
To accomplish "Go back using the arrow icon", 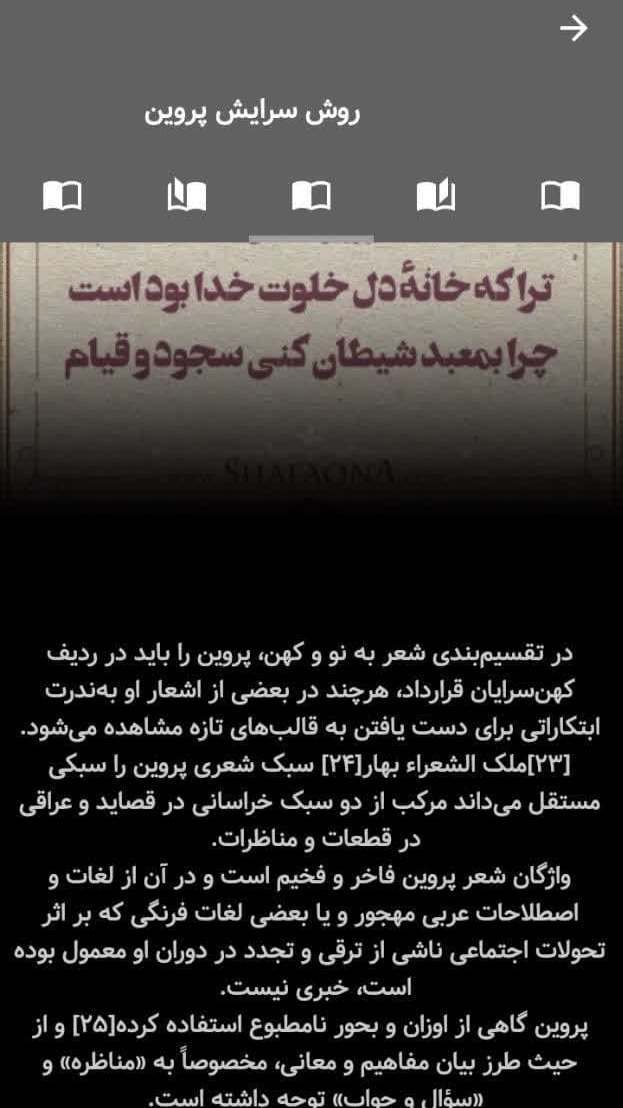I will point(573,29).
